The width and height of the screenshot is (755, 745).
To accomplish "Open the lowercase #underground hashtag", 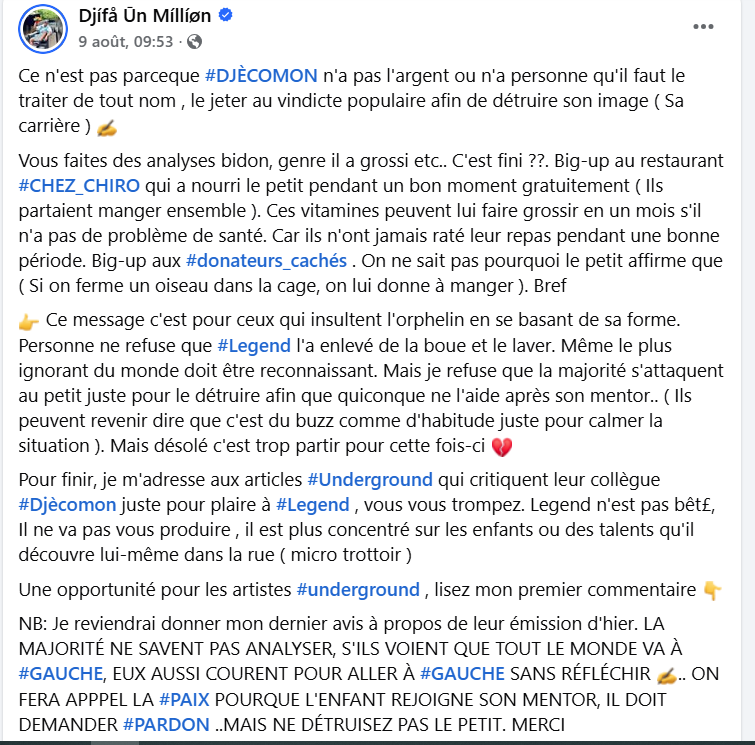I will click(357, 589).
